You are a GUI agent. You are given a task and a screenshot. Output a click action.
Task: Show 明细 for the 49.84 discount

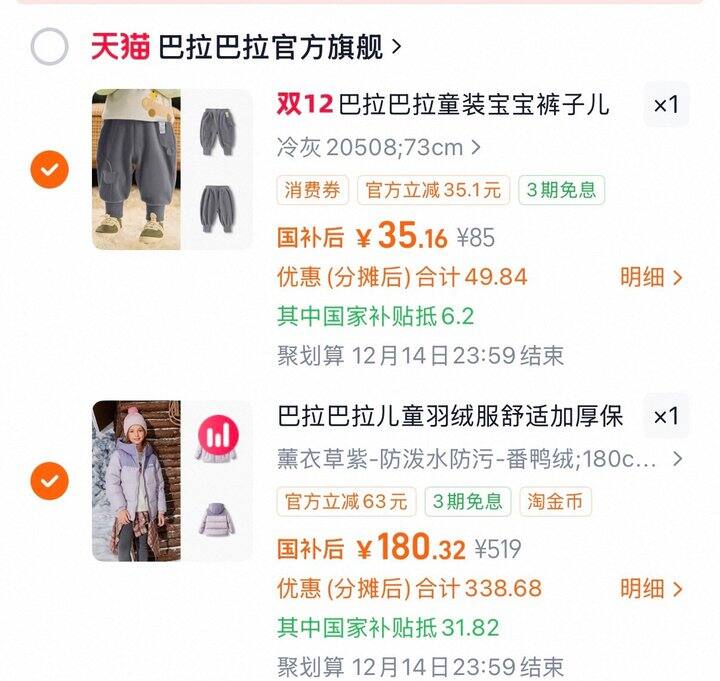(x=651, y=277)
